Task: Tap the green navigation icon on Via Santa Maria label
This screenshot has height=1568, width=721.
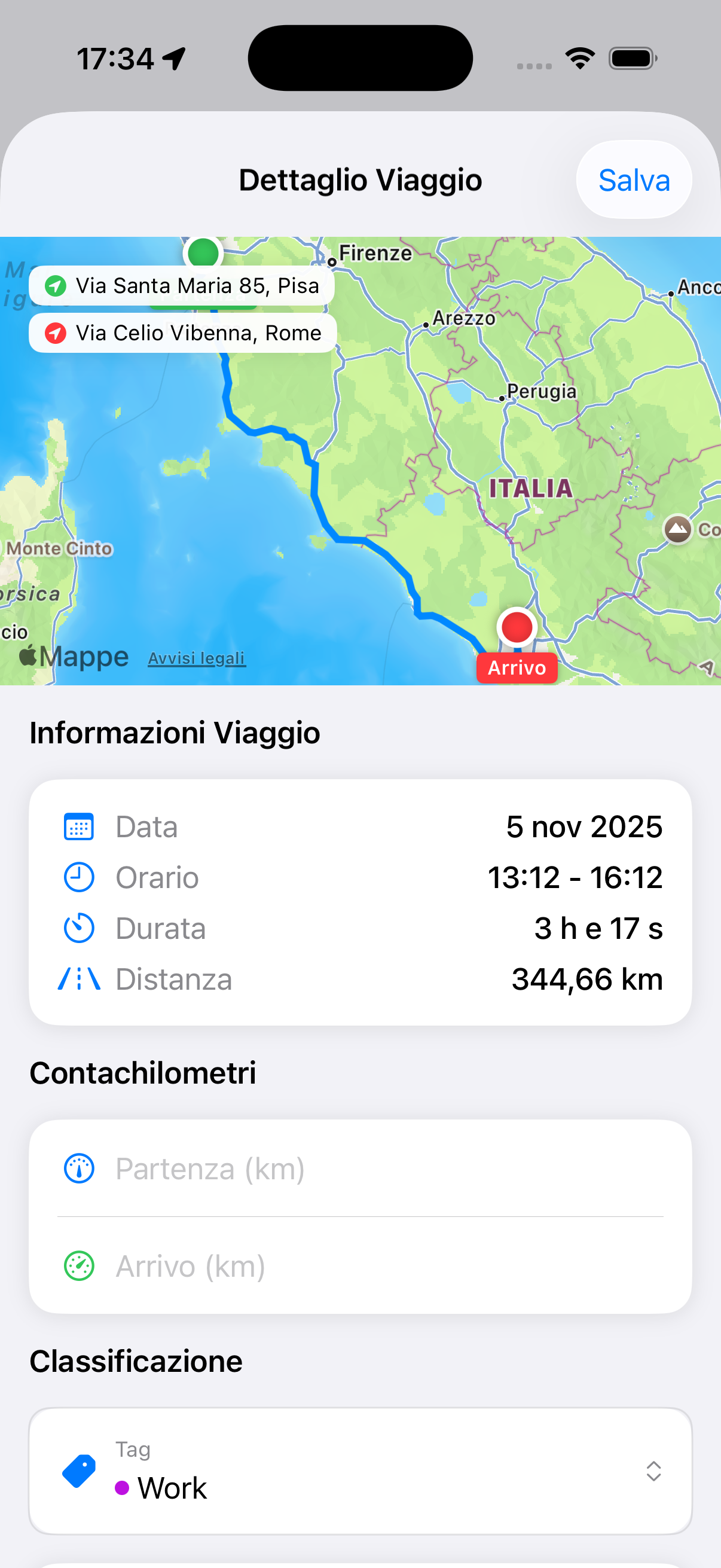Action: point(56,285)
